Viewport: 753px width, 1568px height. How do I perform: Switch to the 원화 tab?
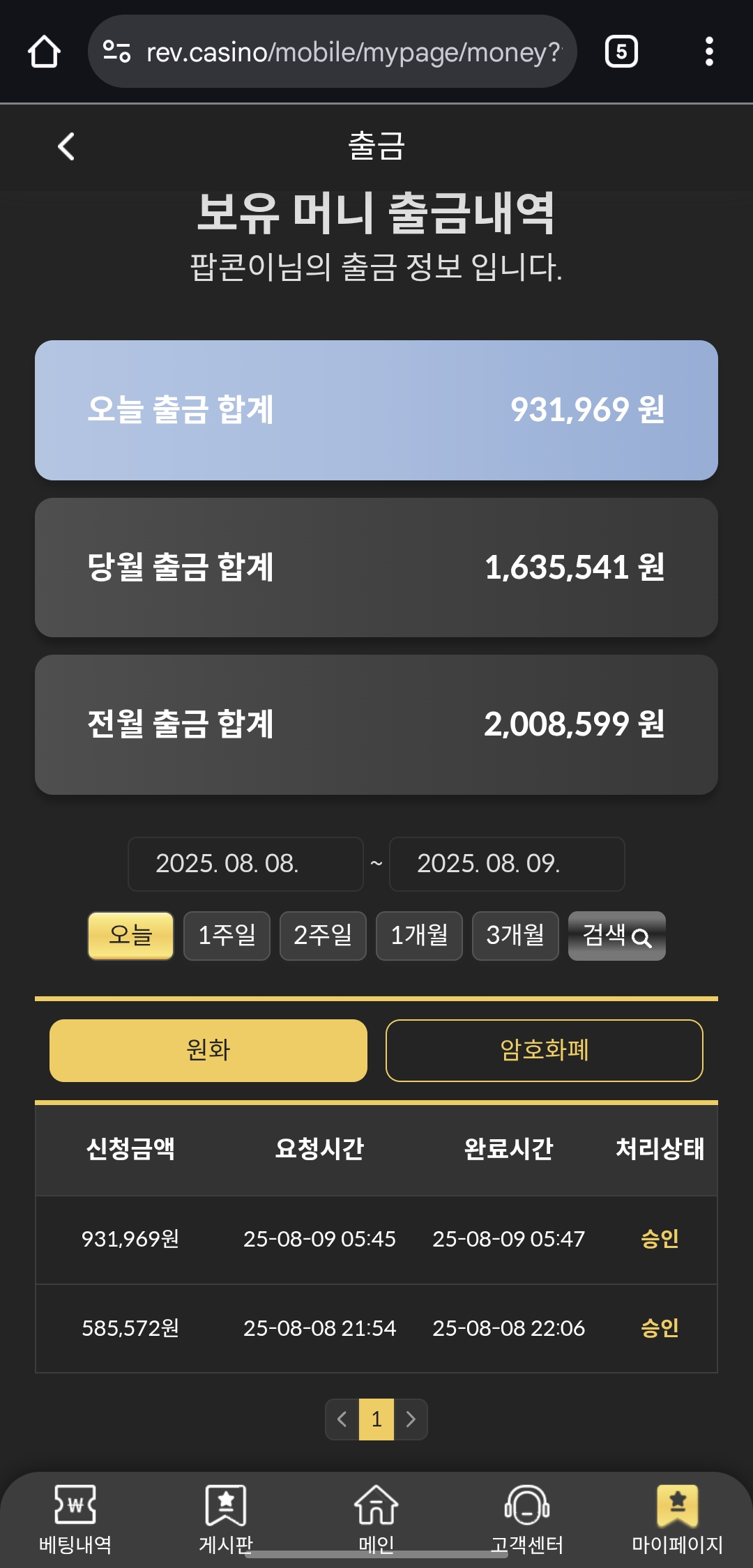point(208,1051)
